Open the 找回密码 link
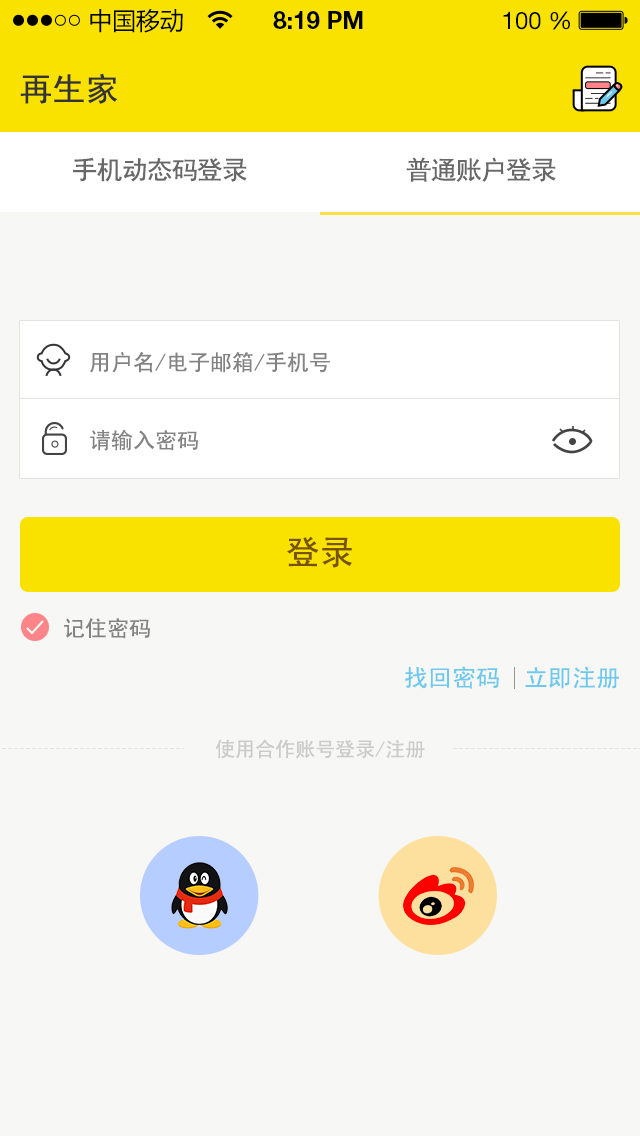 pyautogui.click(x=452, y=678)
